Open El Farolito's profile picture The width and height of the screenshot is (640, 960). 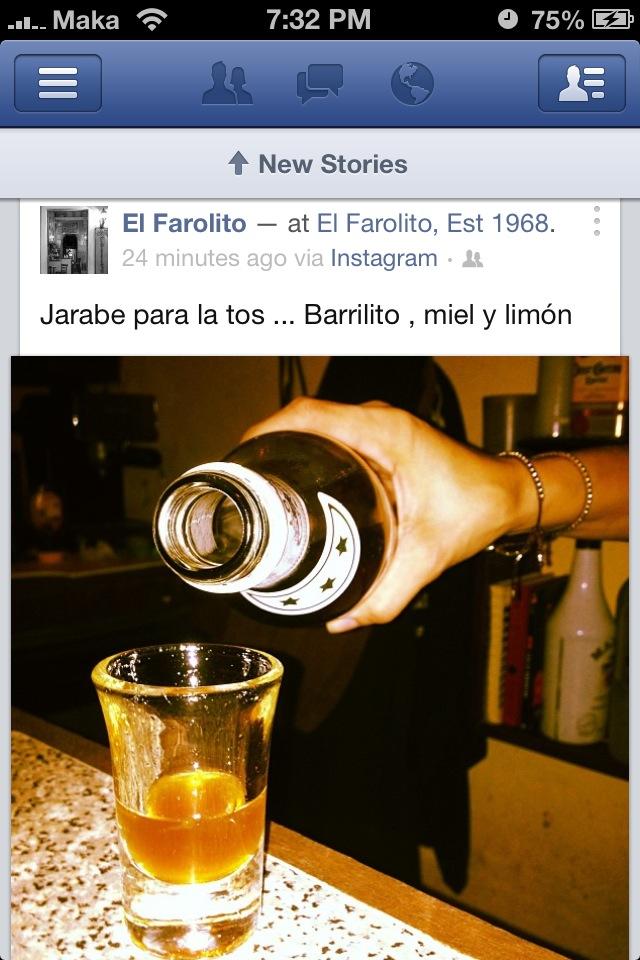74,240
